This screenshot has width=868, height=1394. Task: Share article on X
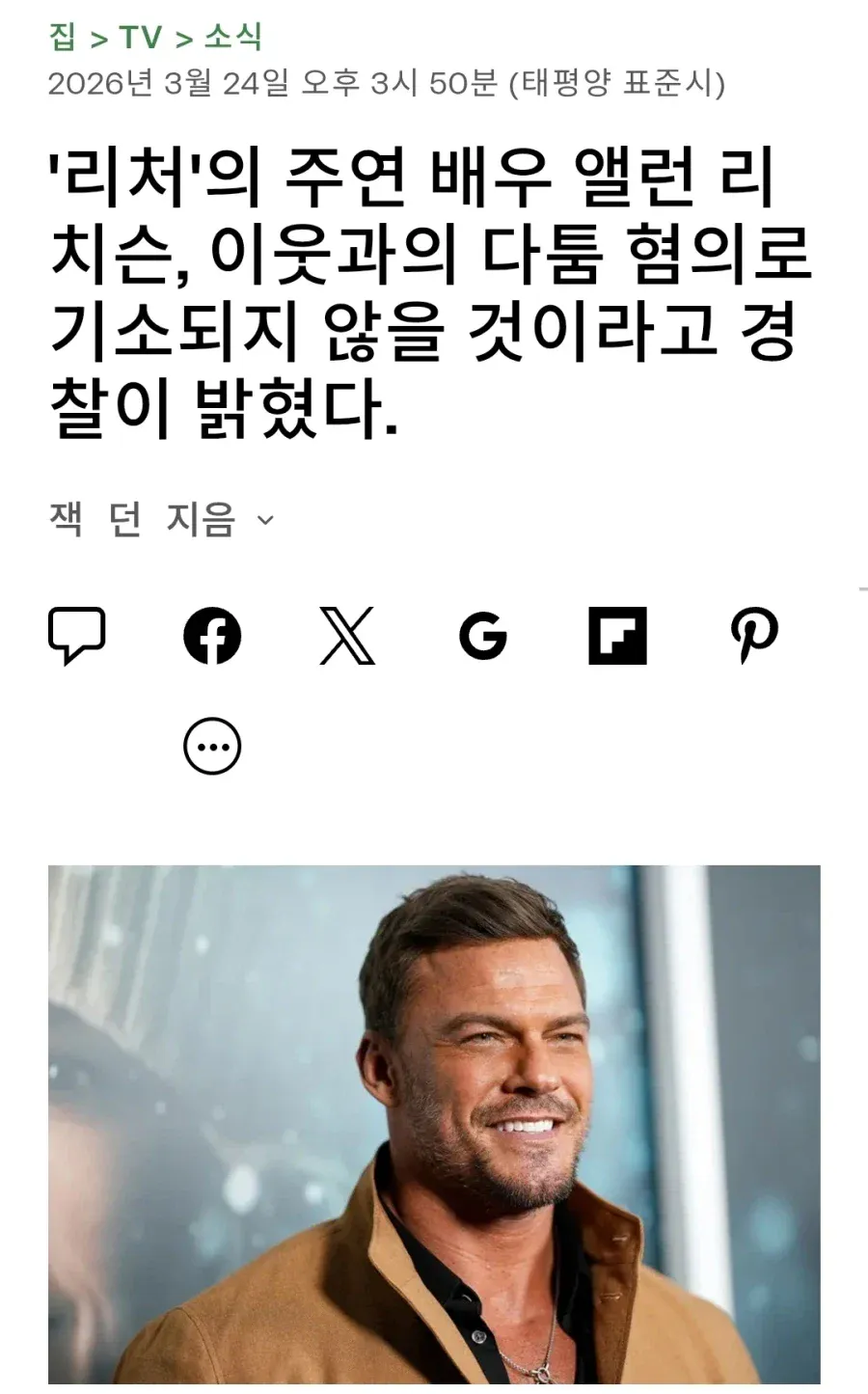[x=347, y=636]
